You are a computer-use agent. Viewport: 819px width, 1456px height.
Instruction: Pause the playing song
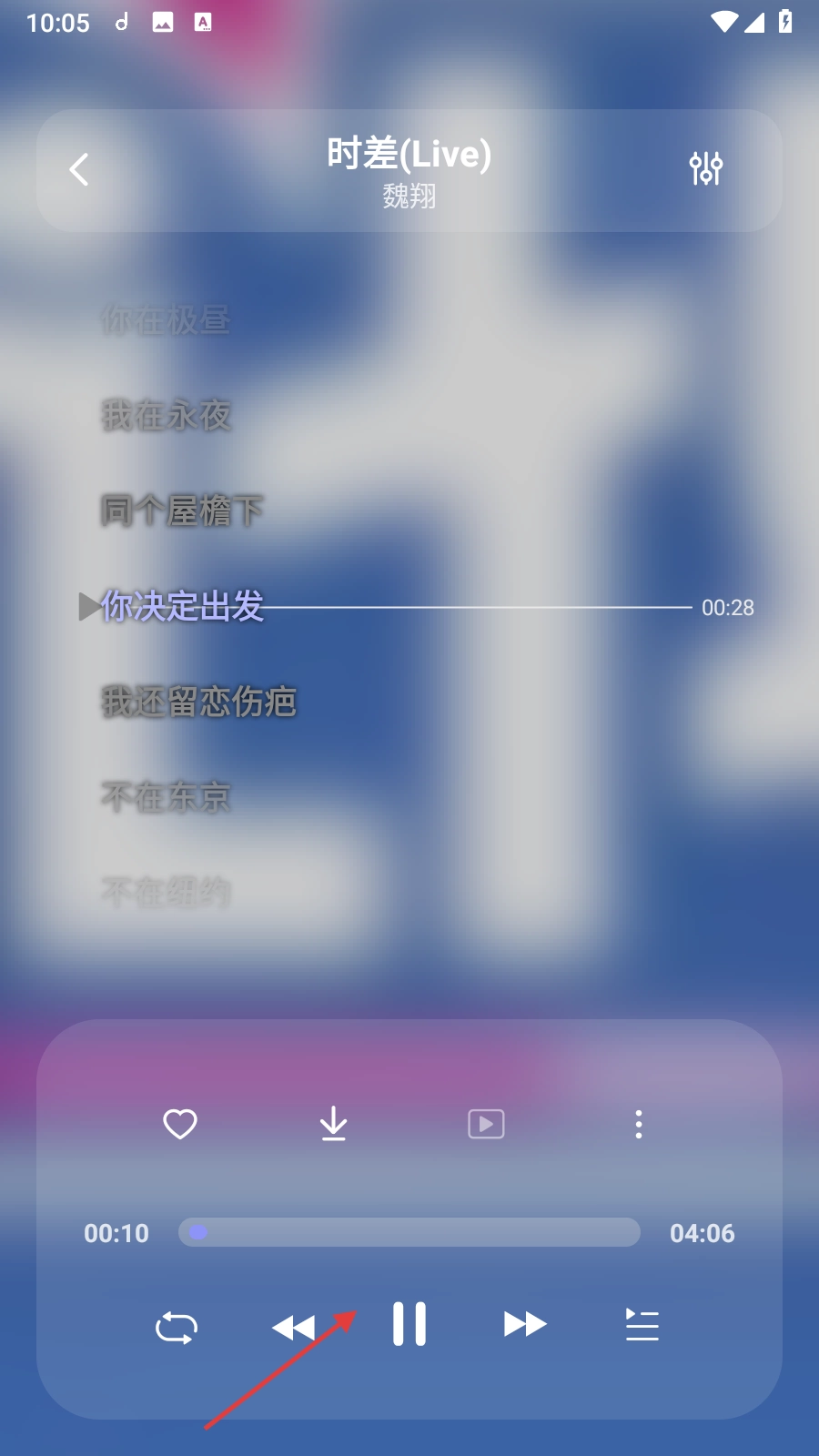(x=409, y=1324)
